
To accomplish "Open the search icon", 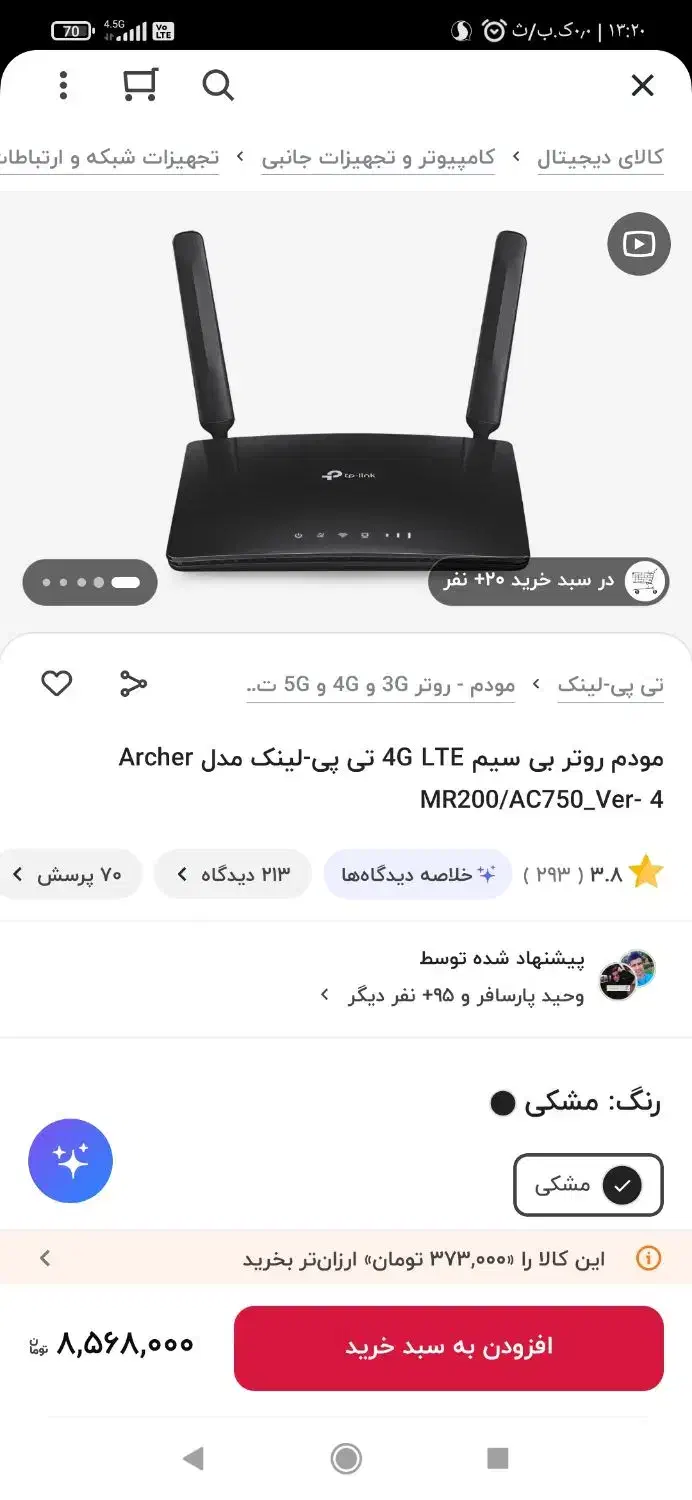I will pos(218,86).
